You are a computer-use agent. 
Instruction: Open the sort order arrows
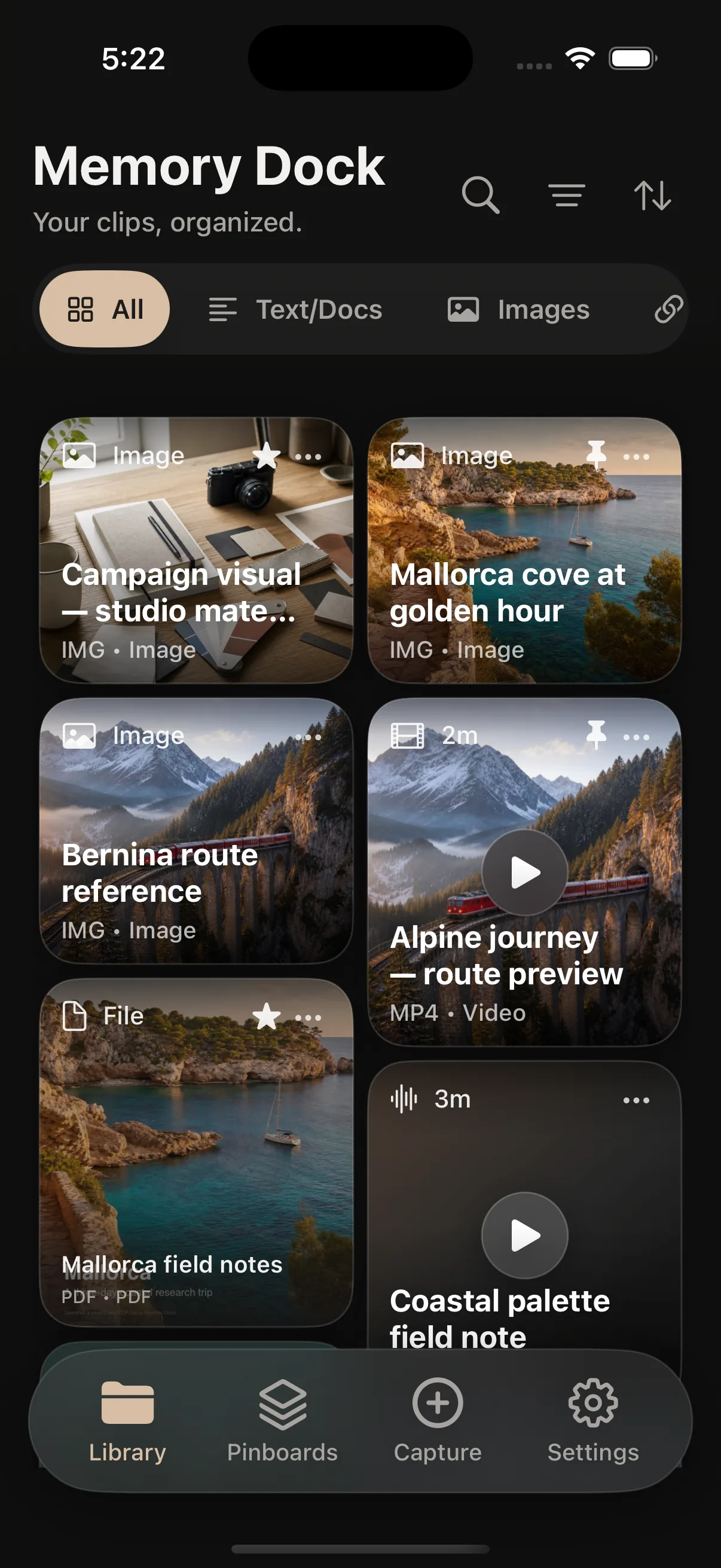[x=652, y=196]
